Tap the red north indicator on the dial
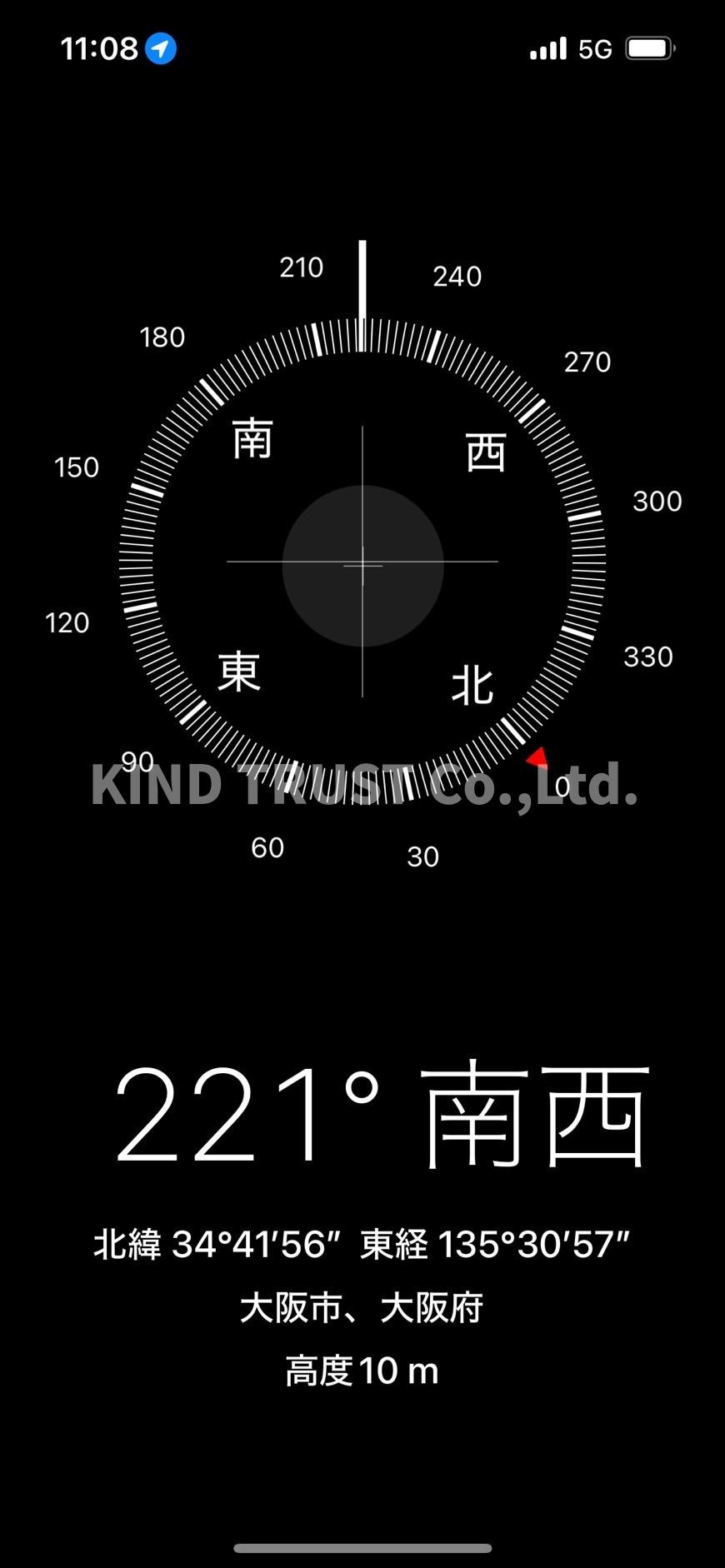This screenshot has width=725, height=1568. click(x=539, y=758)
